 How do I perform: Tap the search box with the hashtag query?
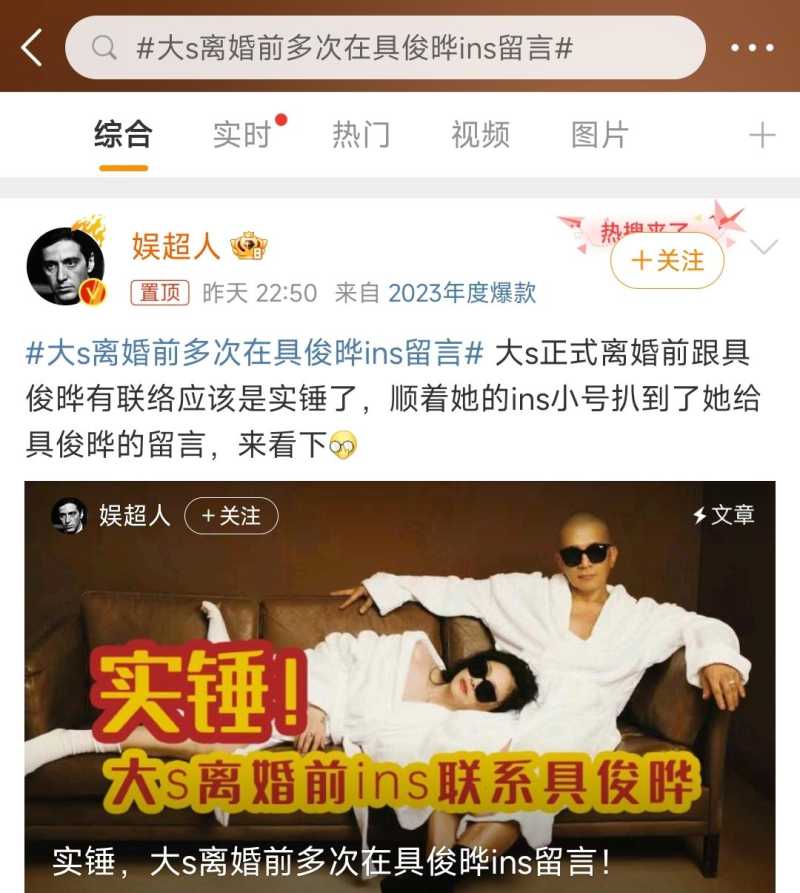(385, 47)
